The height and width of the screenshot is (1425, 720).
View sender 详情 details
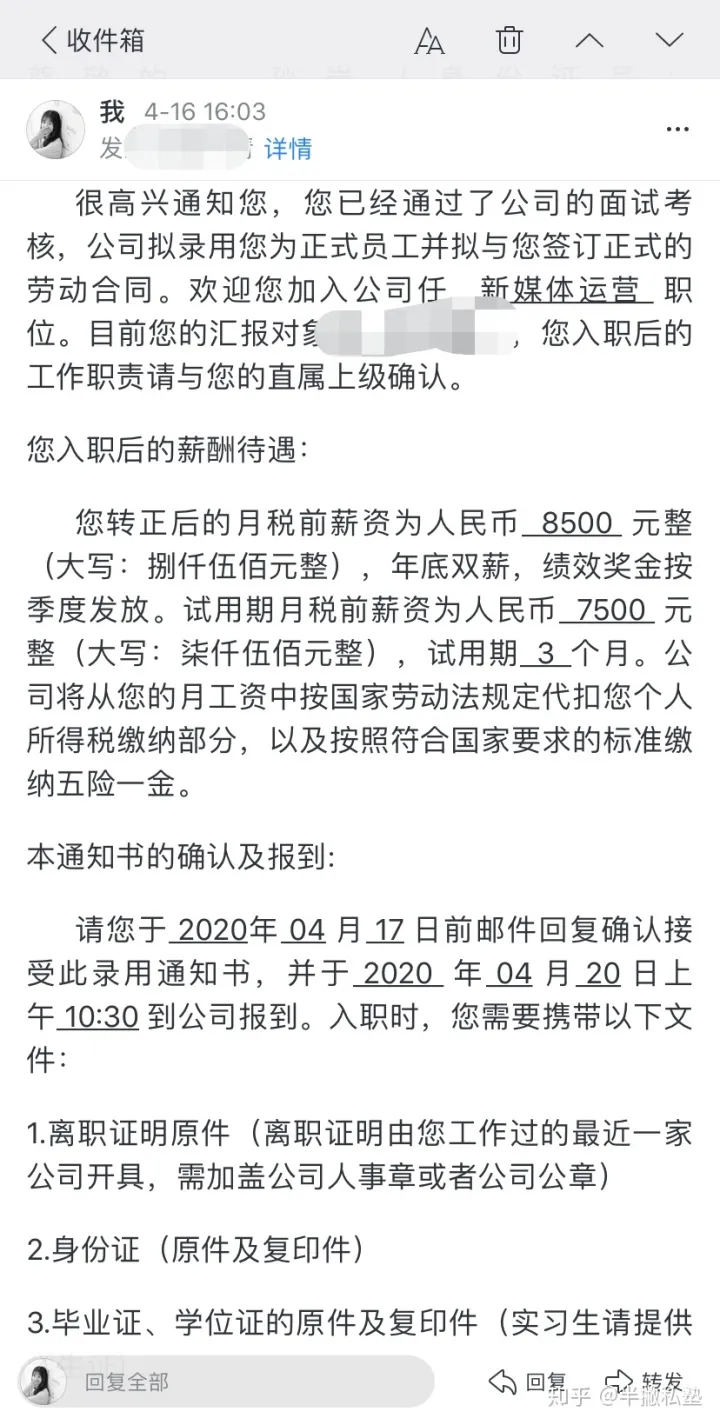(x=288, y=149)
